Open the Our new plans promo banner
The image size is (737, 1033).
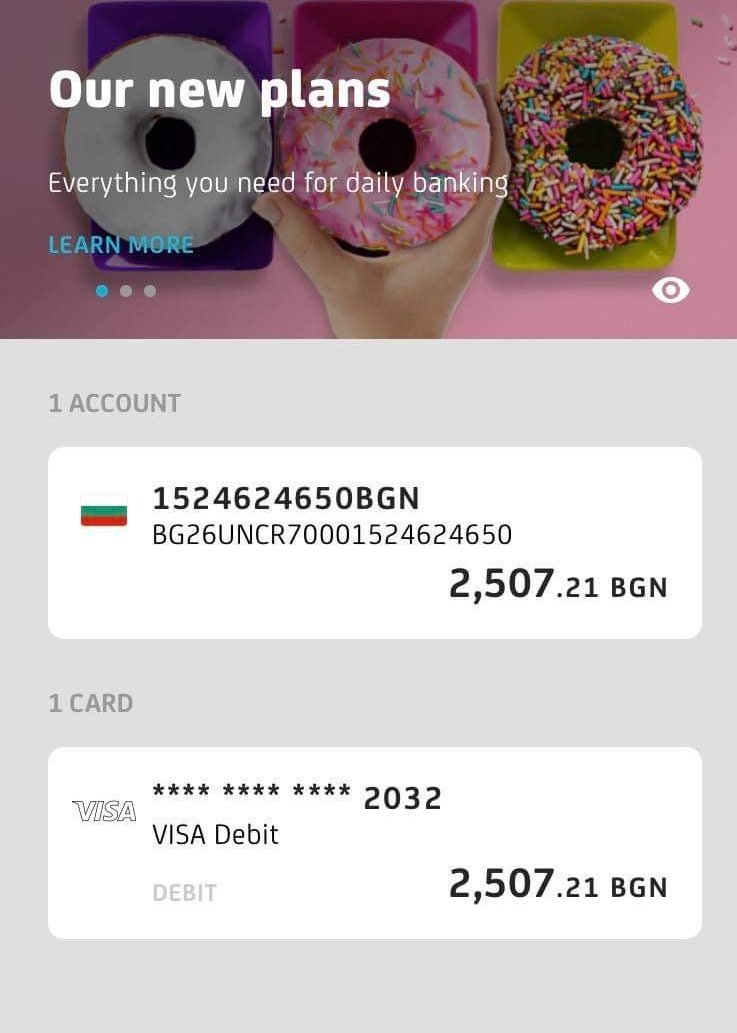coord(368,169)
